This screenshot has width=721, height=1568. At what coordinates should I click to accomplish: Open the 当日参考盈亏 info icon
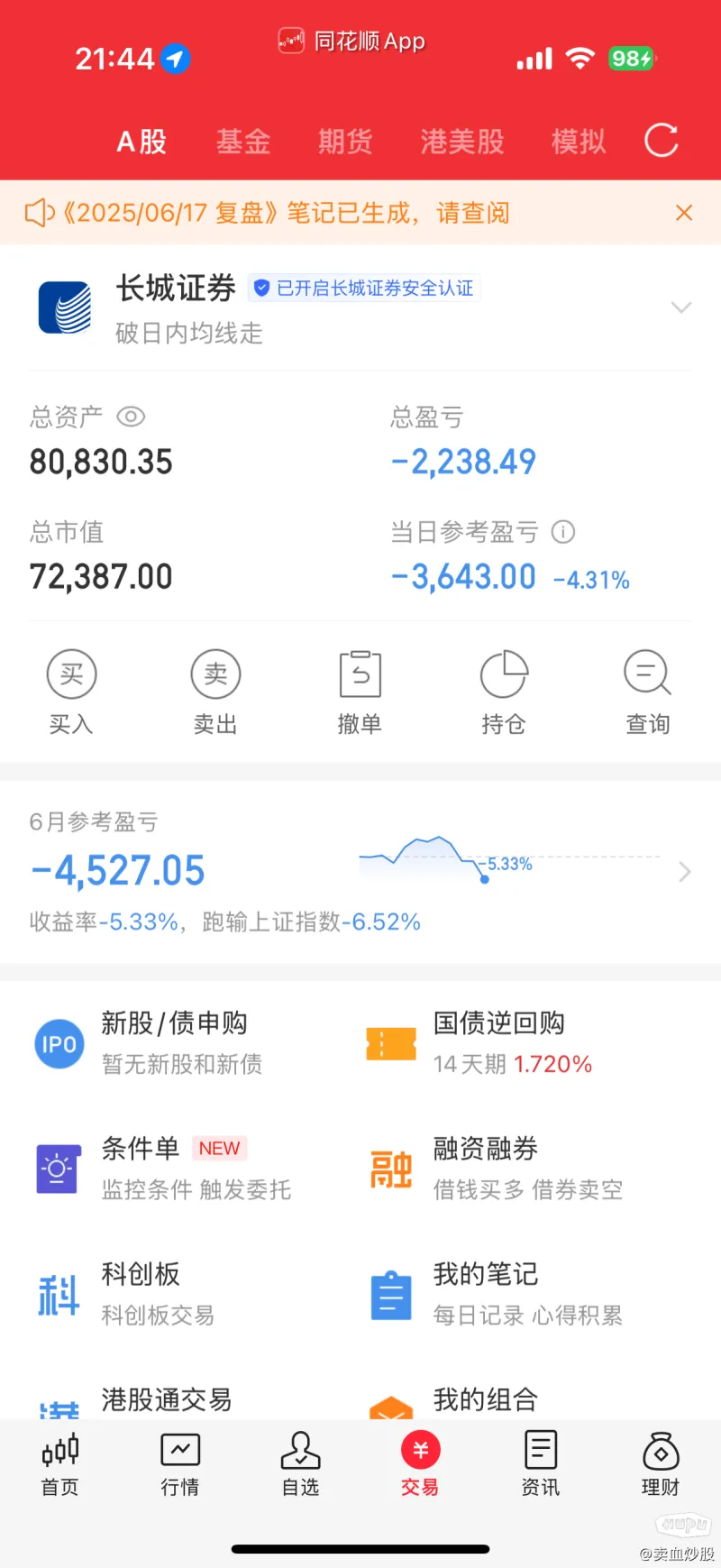pyautogui.click(x=563, y=532)
